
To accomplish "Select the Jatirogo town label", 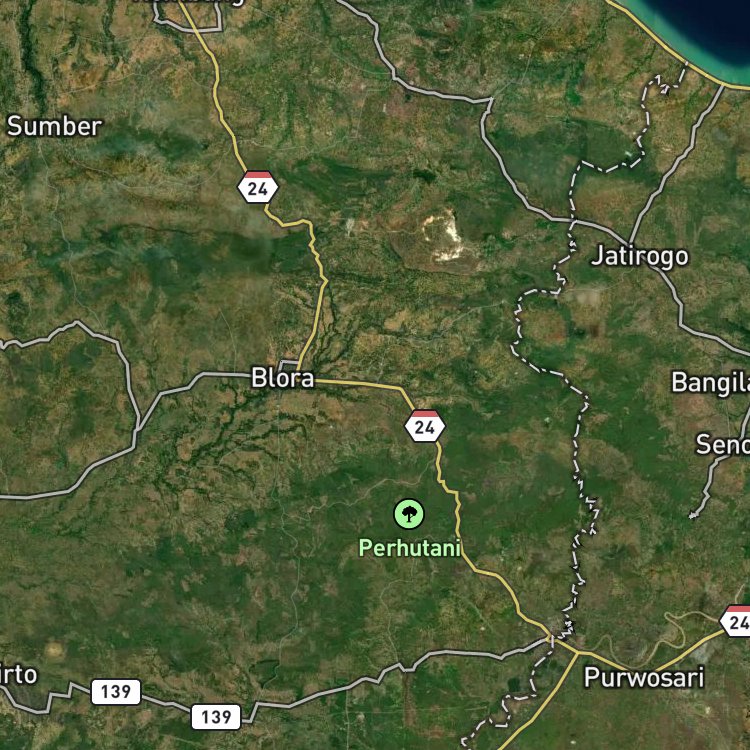I will point(640,256).
